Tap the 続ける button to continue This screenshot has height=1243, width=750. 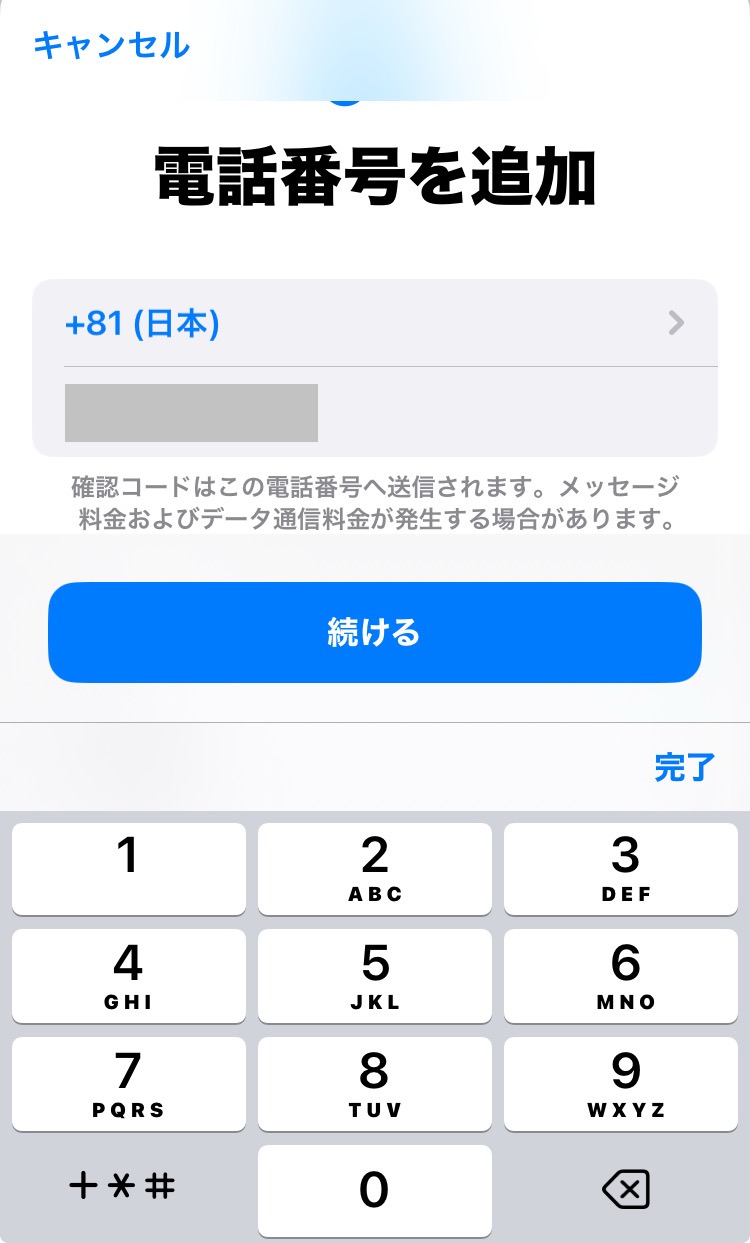(x=374, y=632)
